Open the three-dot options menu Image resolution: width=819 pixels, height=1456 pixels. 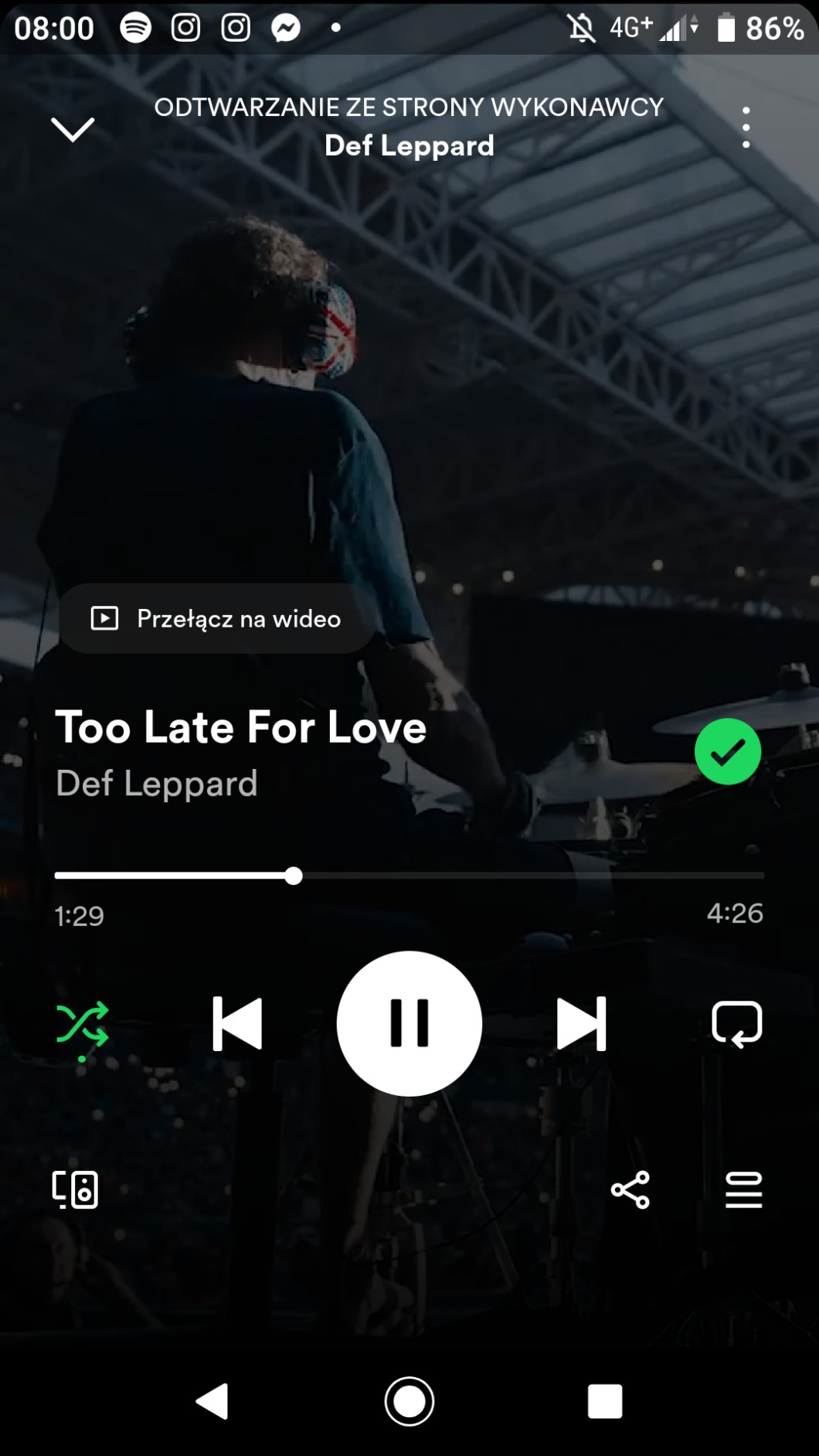coord(746,128)
